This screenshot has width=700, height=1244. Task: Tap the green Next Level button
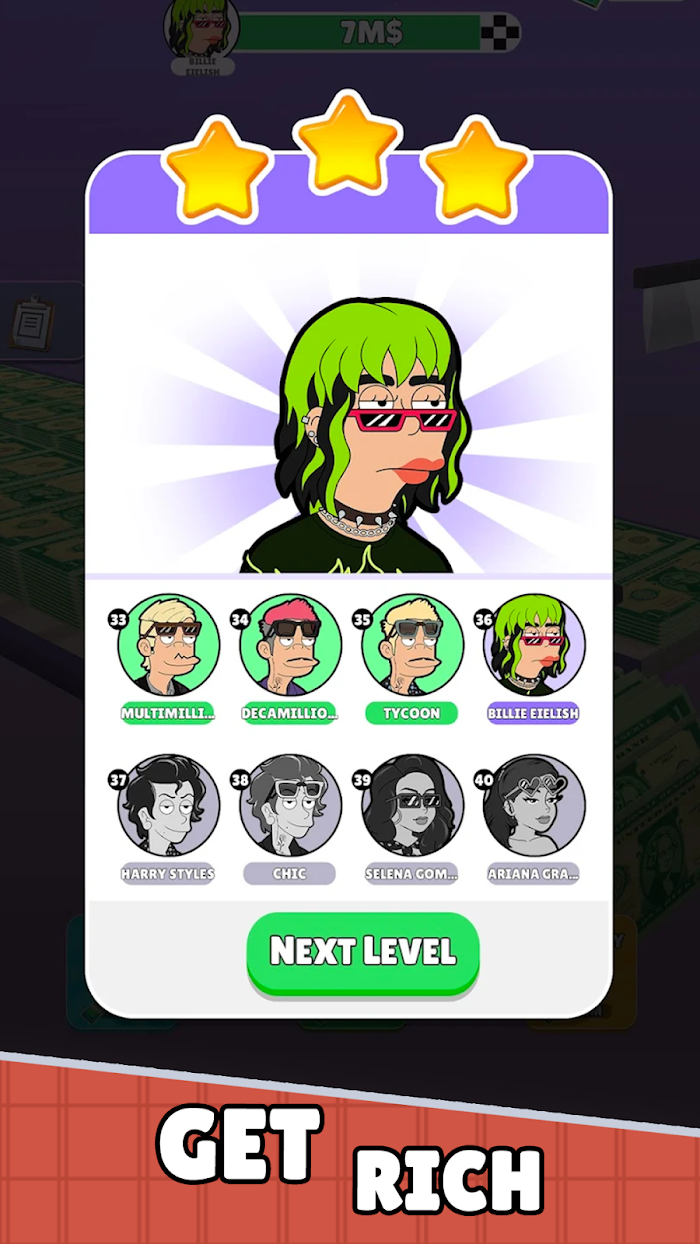(363, 951)
